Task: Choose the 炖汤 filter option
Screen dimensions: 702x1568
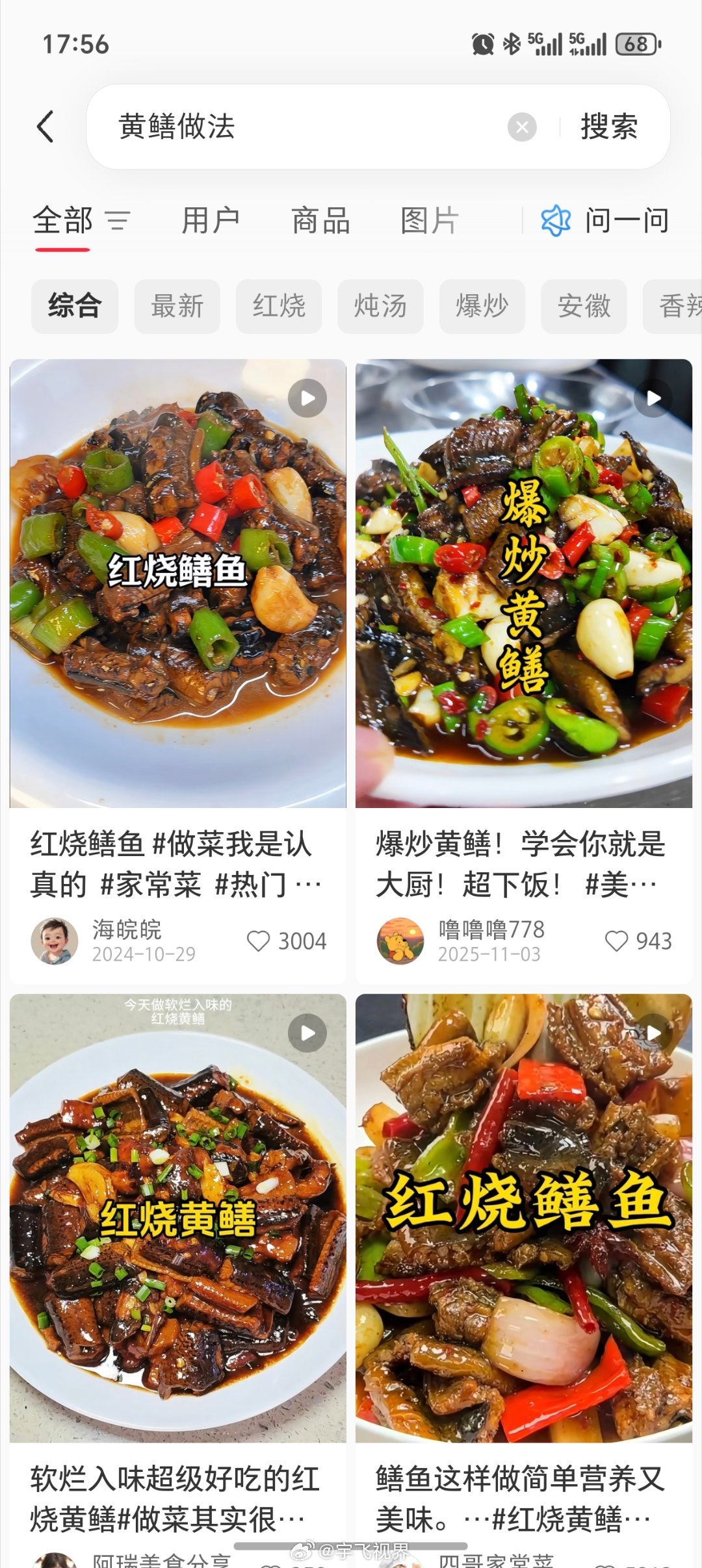Action: [x=380, y=307]
